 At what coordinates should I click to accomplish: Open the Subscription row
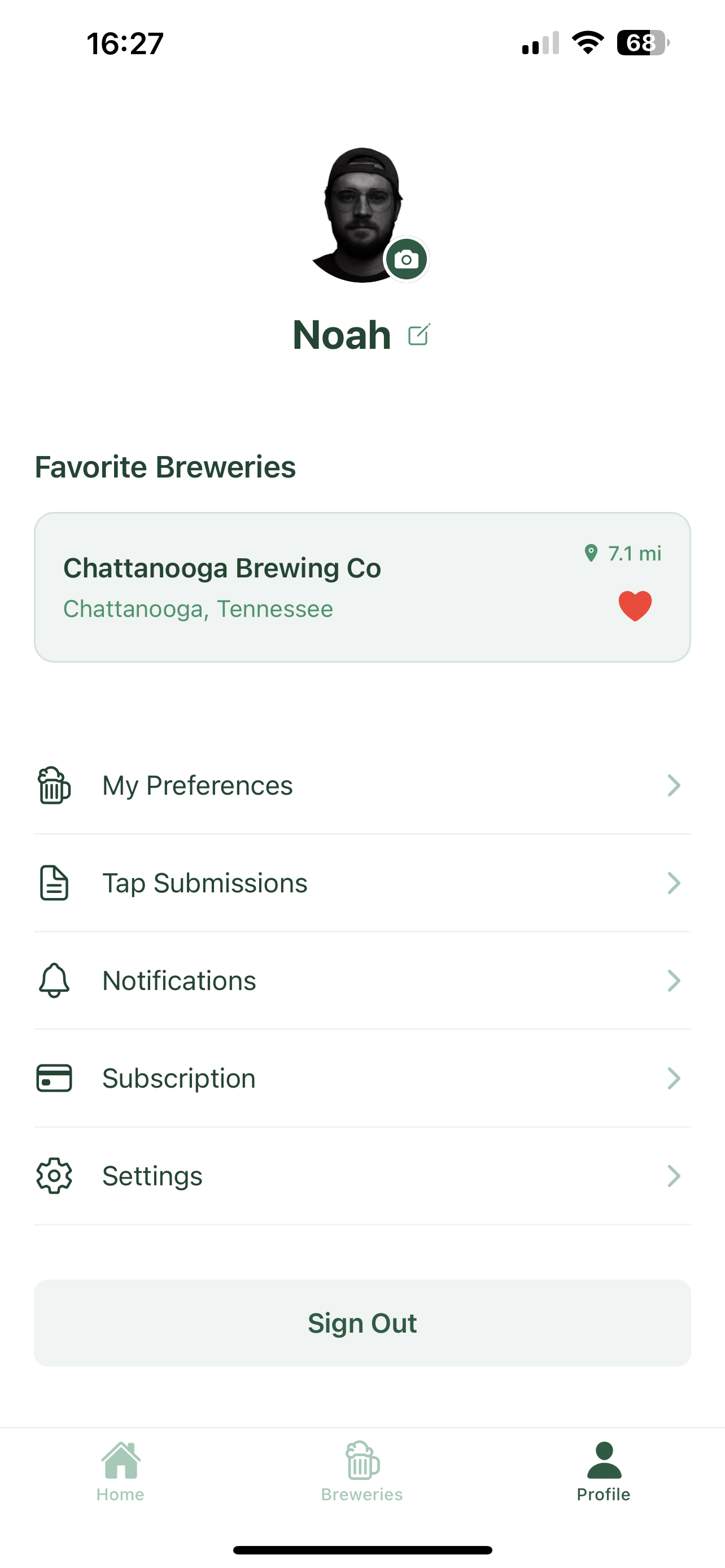coord(362,1078)
